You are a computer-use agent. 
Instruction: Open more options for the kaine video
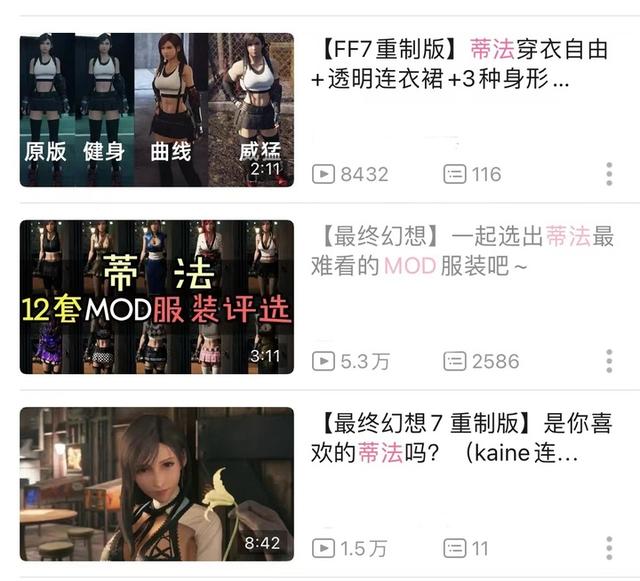click(x=609, y=548)
